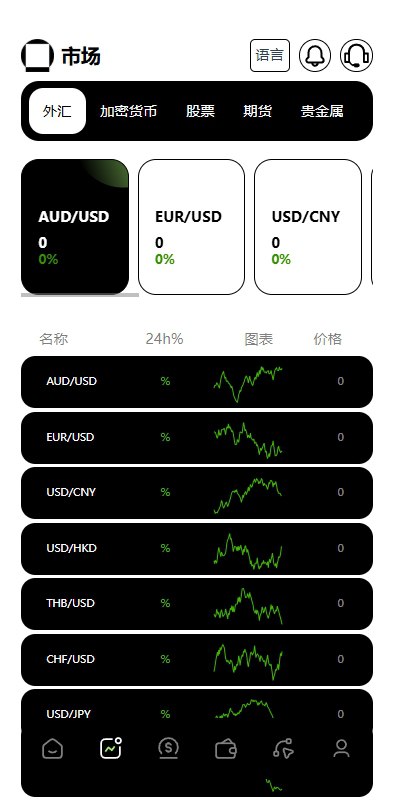
Task: Open the notifications bell
Action: pyautogui.click(x=314, y=56)
